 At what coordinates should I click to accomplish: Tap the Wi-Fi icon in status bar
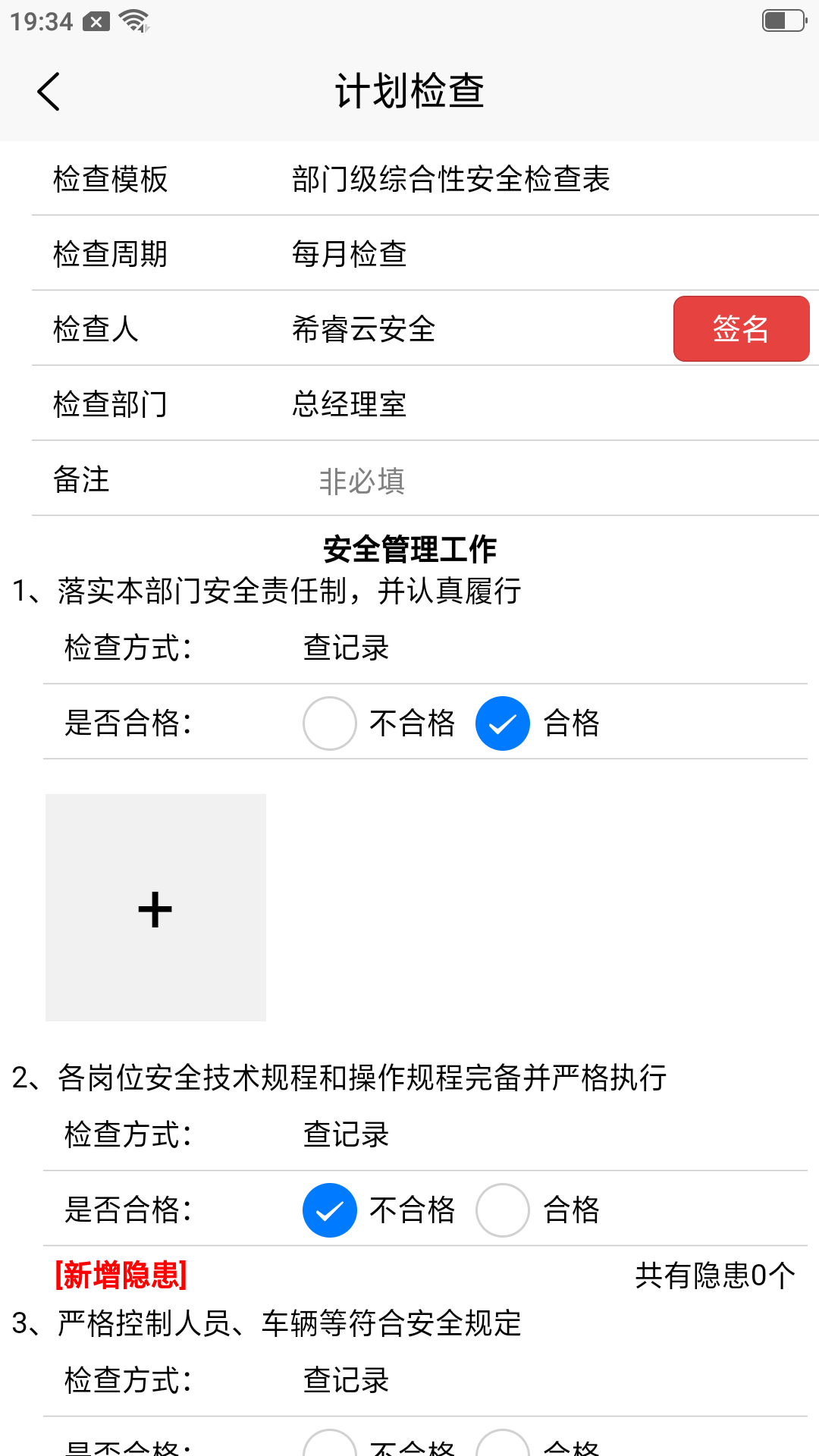tap(133, 20)
